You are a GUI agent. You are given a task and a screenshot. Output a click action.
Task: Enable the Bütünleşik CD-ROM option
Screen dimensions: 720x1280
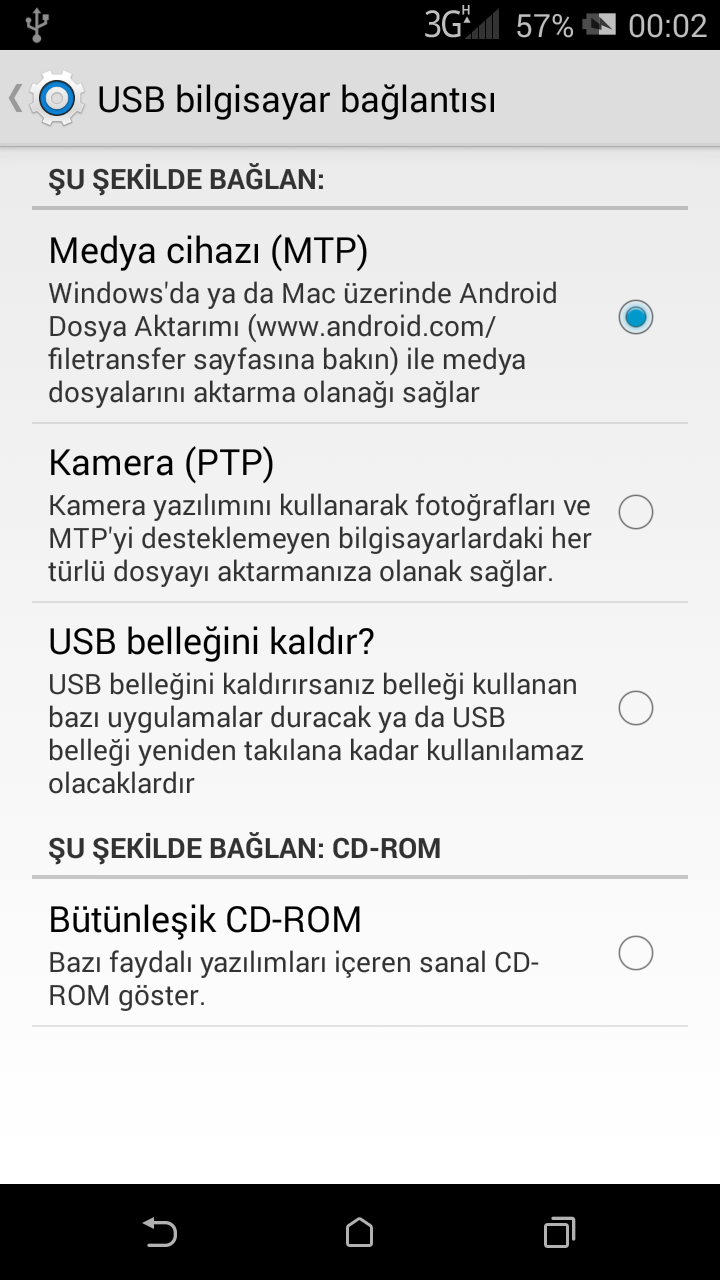(x=635, y=953)
